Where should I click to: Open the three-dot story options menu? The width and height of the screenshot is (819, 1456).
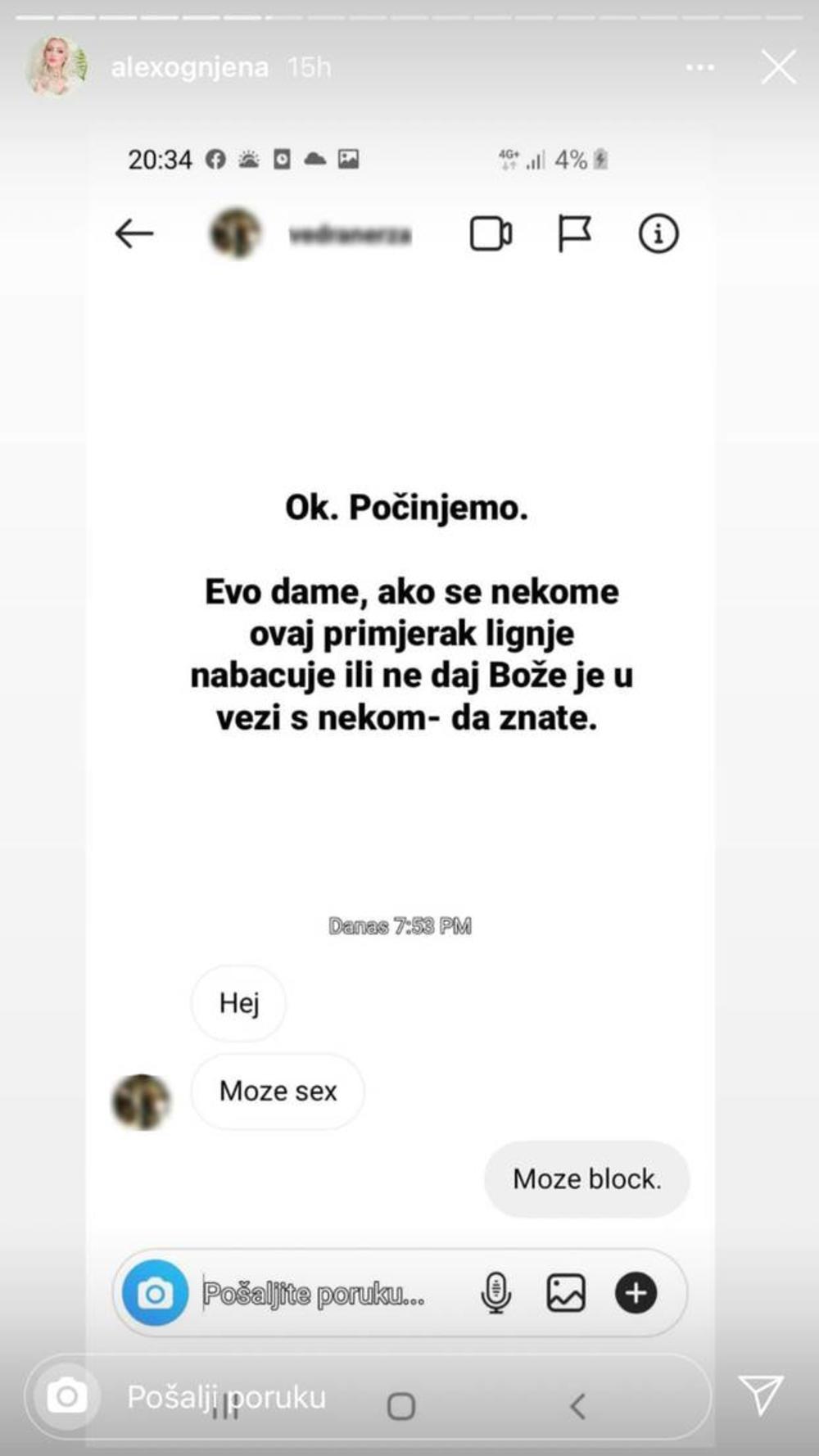(x=700, y=67)
